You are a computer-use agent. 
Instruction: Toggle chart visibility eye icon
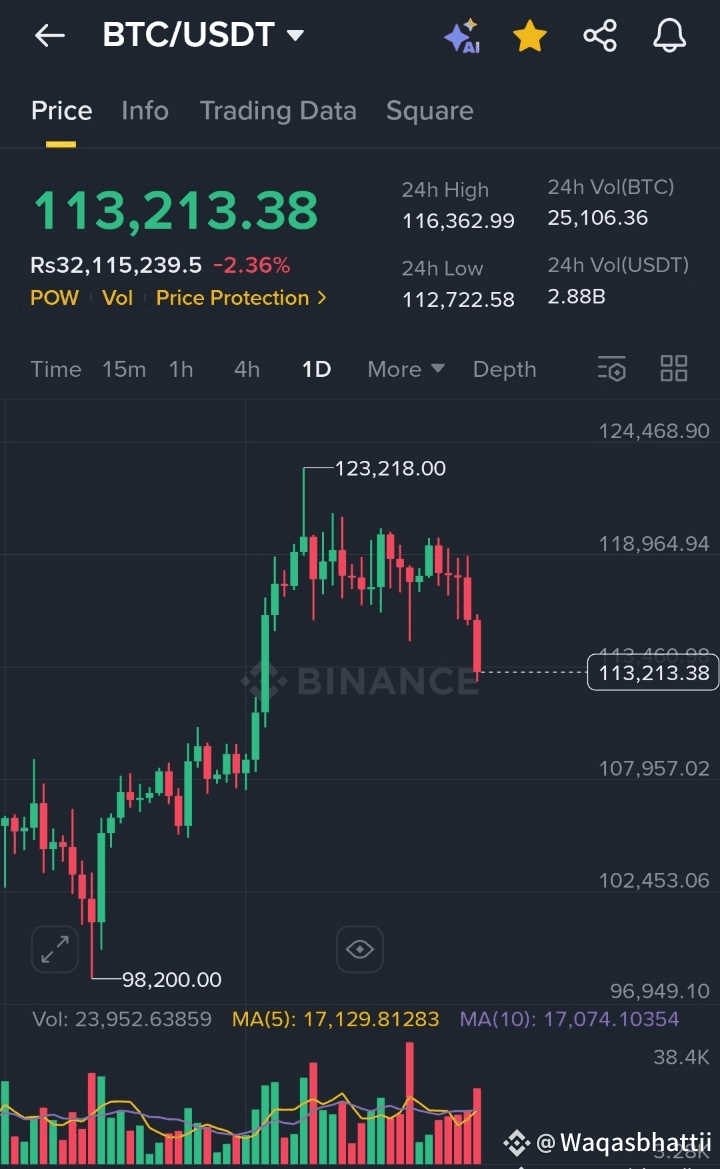click(360, 949)
